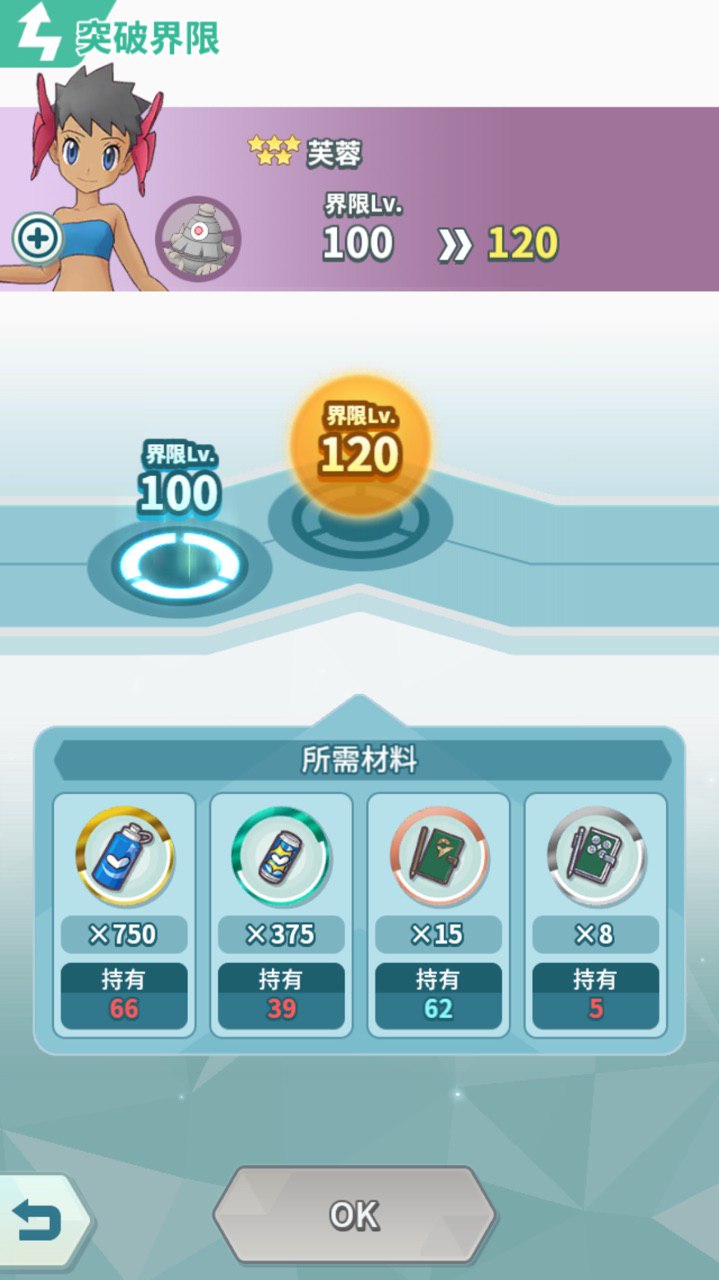
Task: Tap the Pokémon portrait circle
Action: [199, 238]
